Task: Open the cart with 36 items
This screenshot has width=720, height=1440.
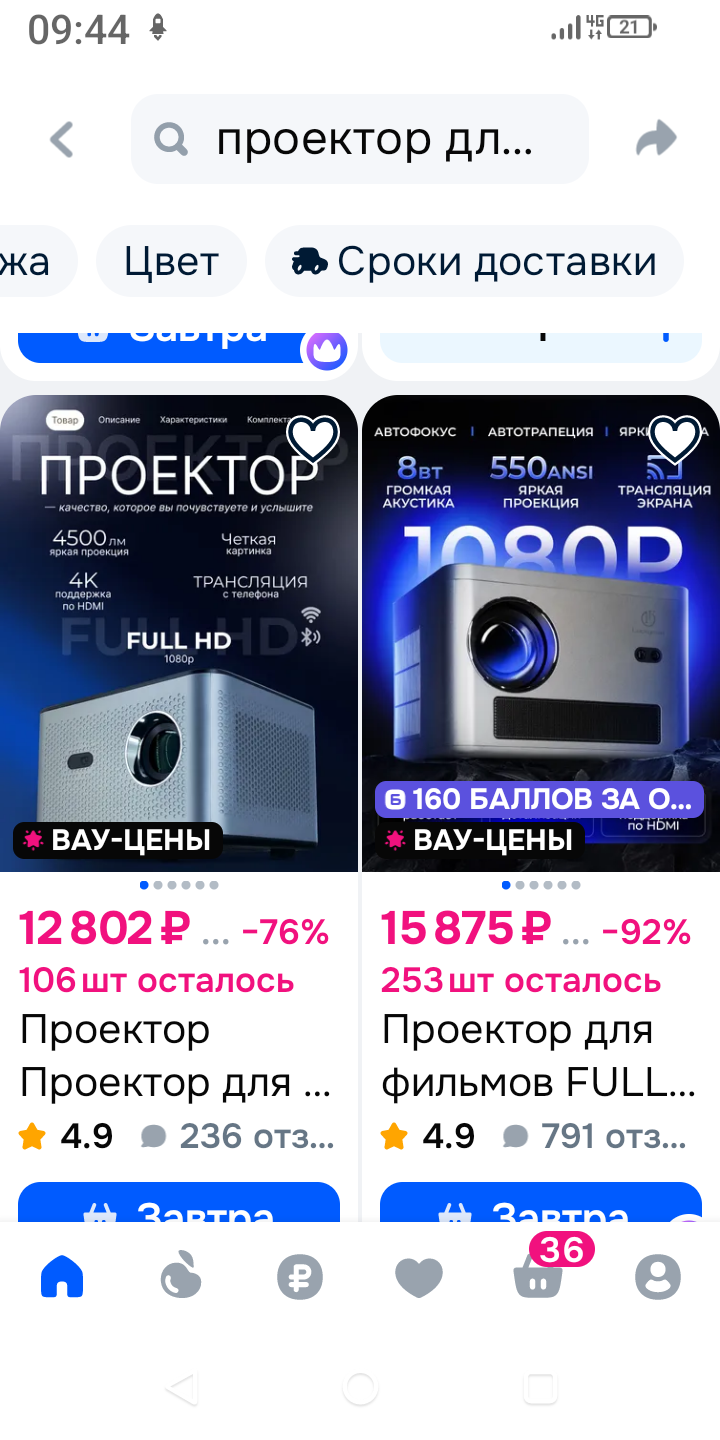Action: [540, 1275]
